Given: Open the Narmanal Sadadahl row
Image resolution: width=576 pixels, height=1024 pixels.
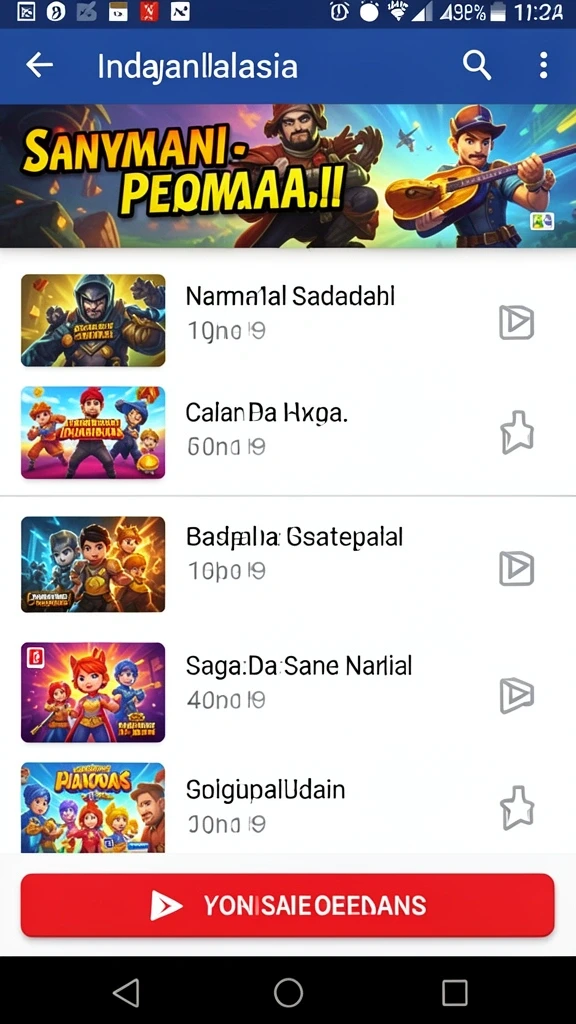Looking at the screenshot, I should click(288, 321).
